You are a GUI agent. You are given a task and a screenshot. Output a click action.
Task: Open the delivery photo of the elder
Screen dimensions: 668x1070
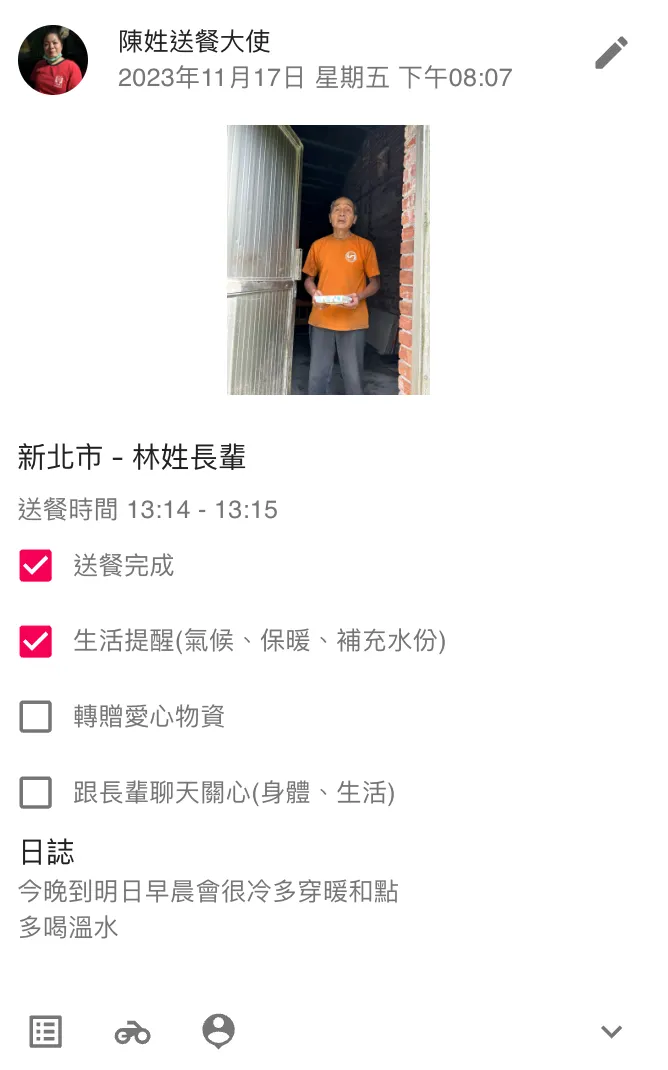[x=328, y=260]
